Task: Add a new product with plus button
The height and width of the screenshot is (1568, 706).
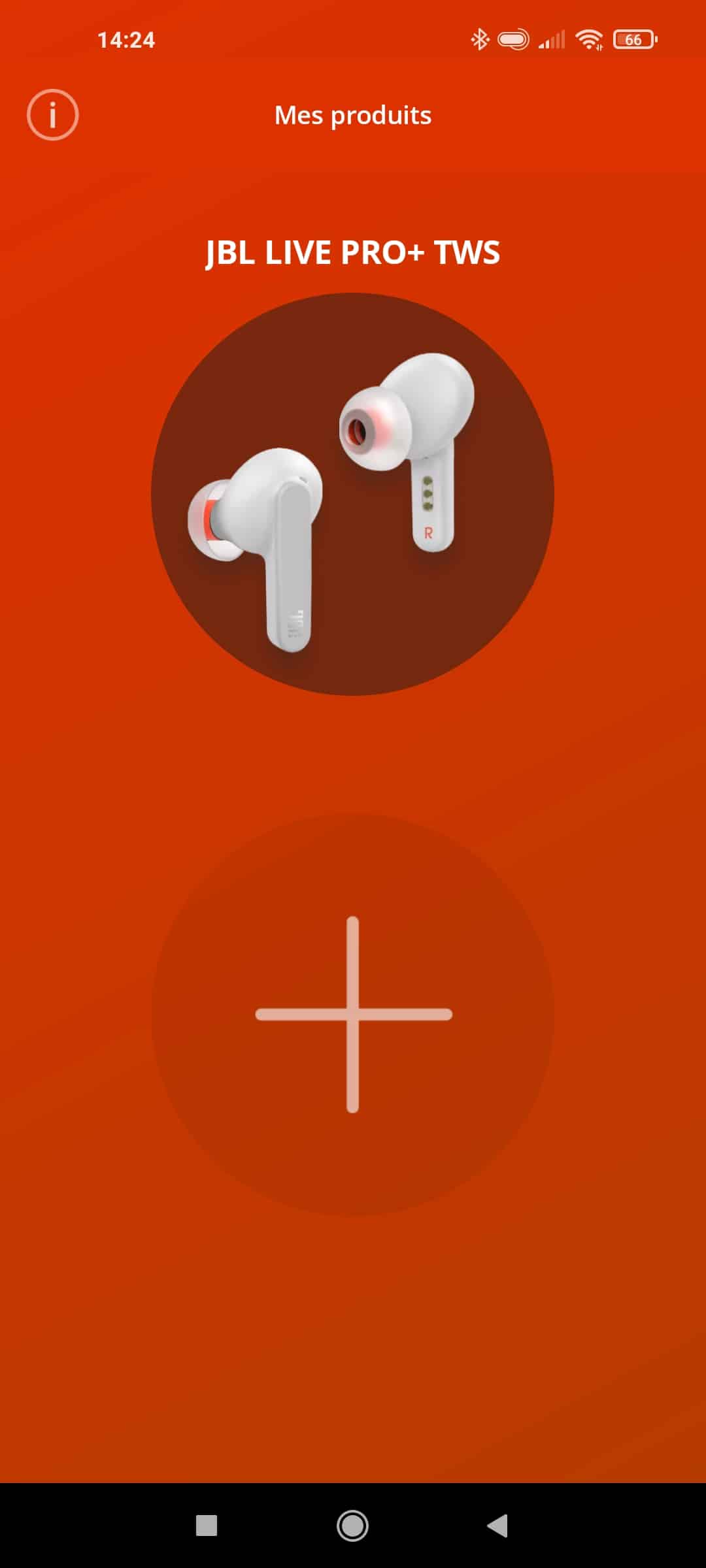Action: point(352,1015)
